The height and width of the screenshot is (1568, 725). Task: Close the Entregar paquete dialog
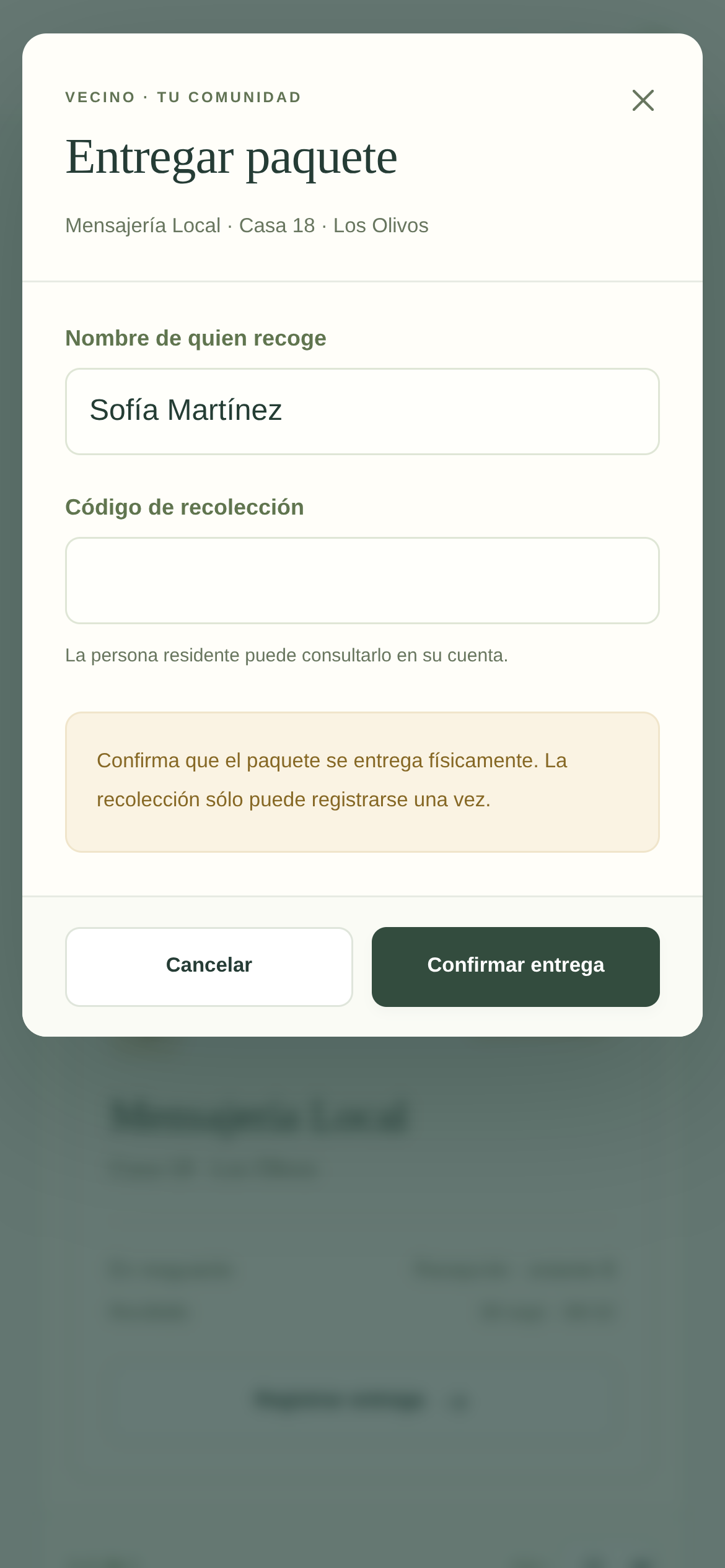point(643,100)
